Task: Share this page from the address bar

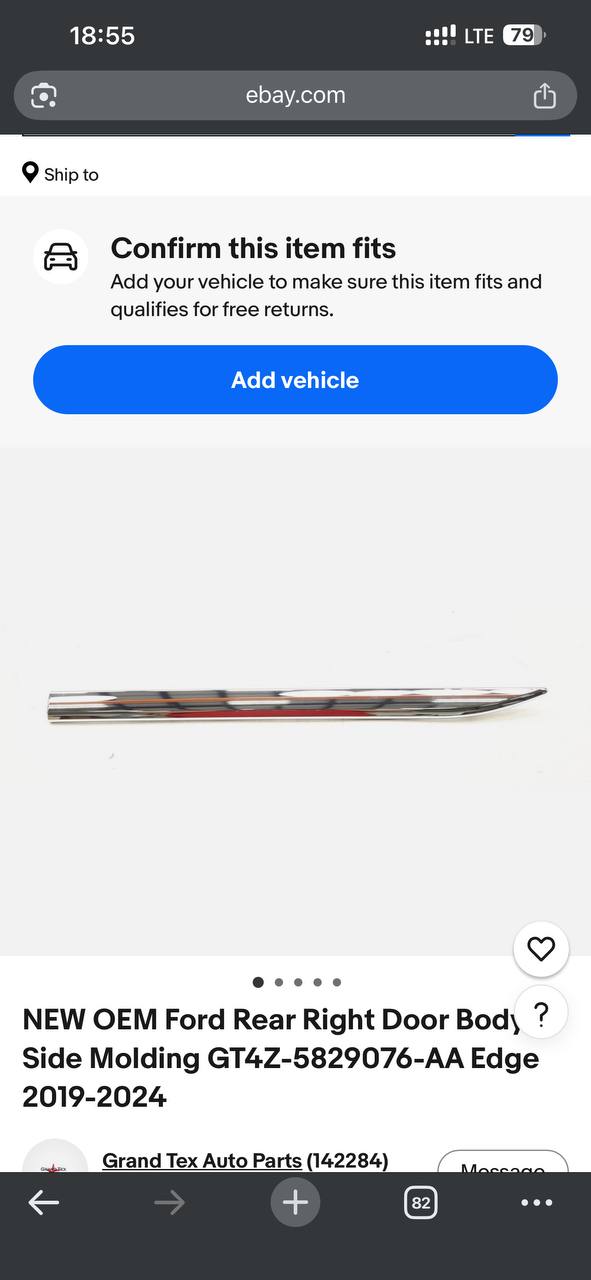Action: coord(544,96)
